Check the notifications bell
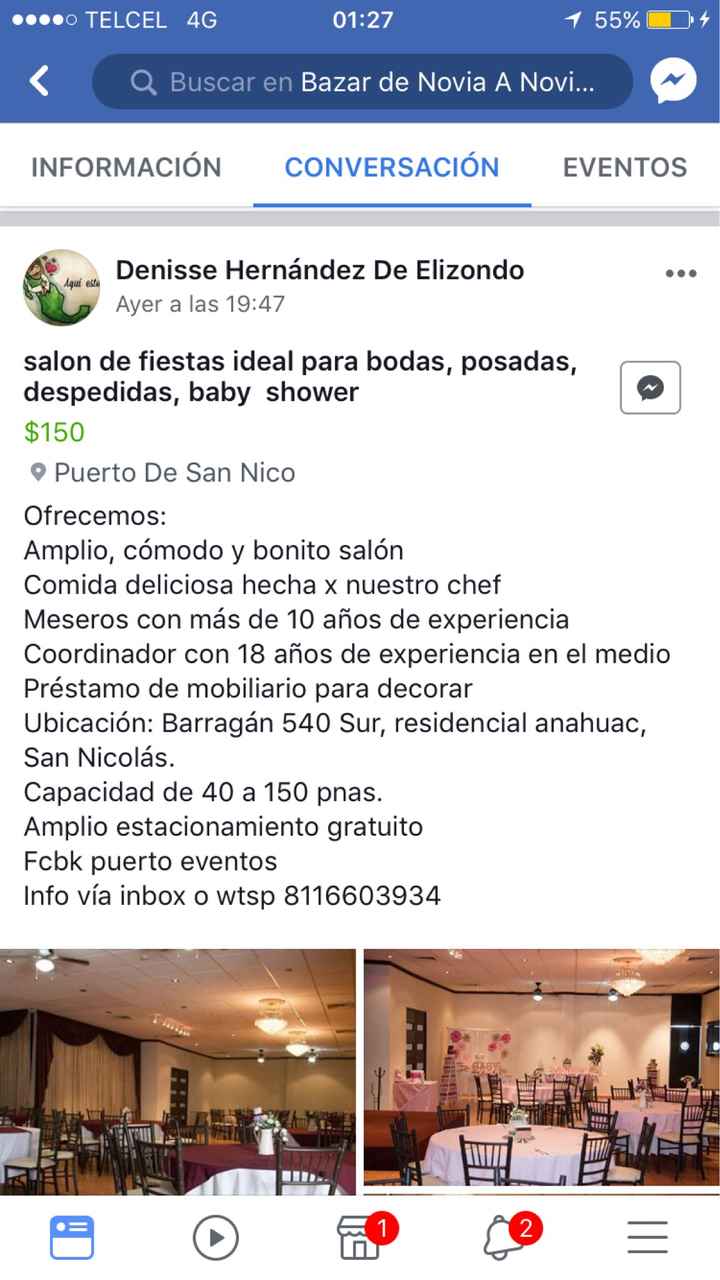This screenshot has height=1280, width=720. point(504,1238)
